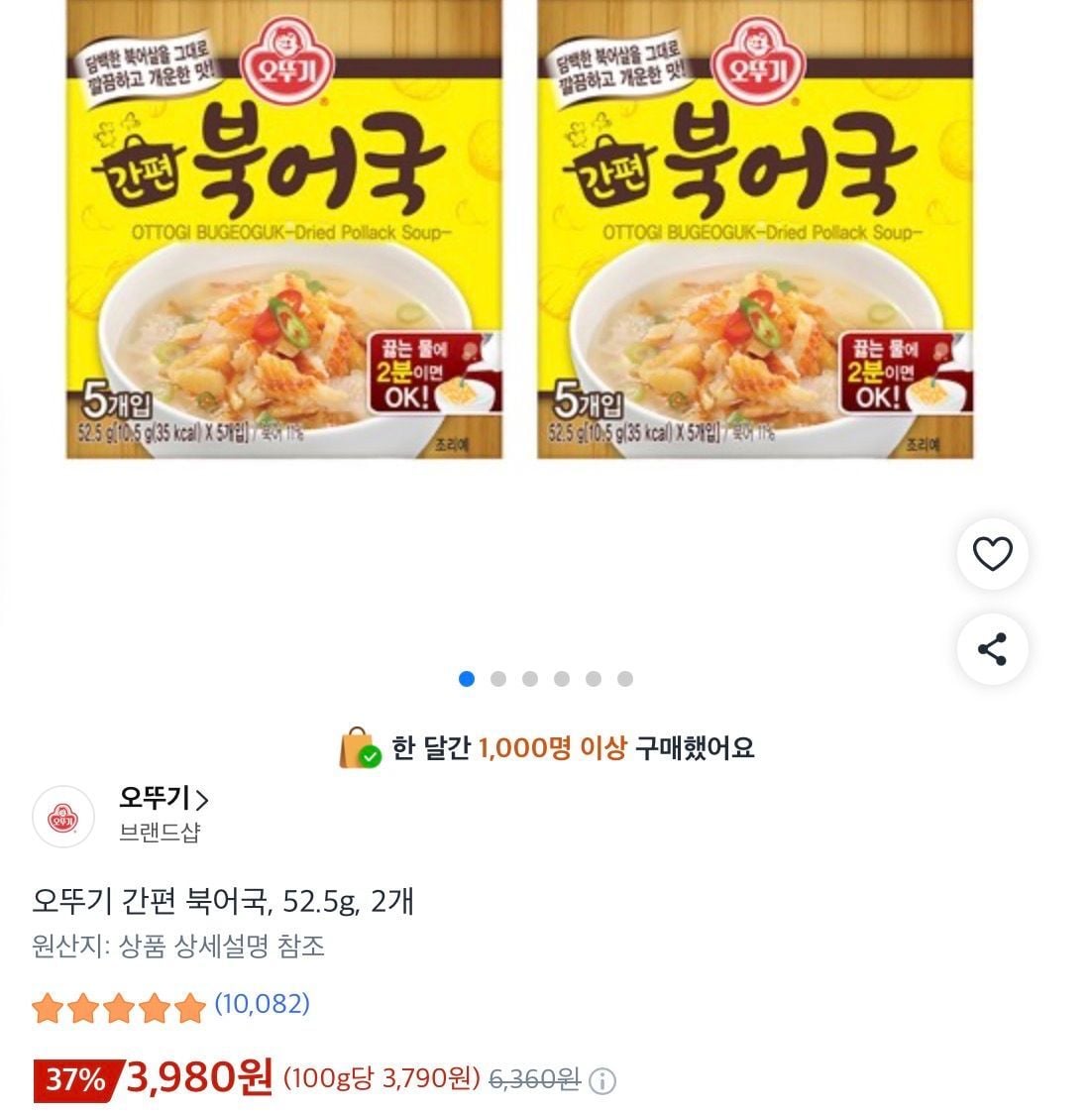Open the price info icon

[x=602, y=1081]
